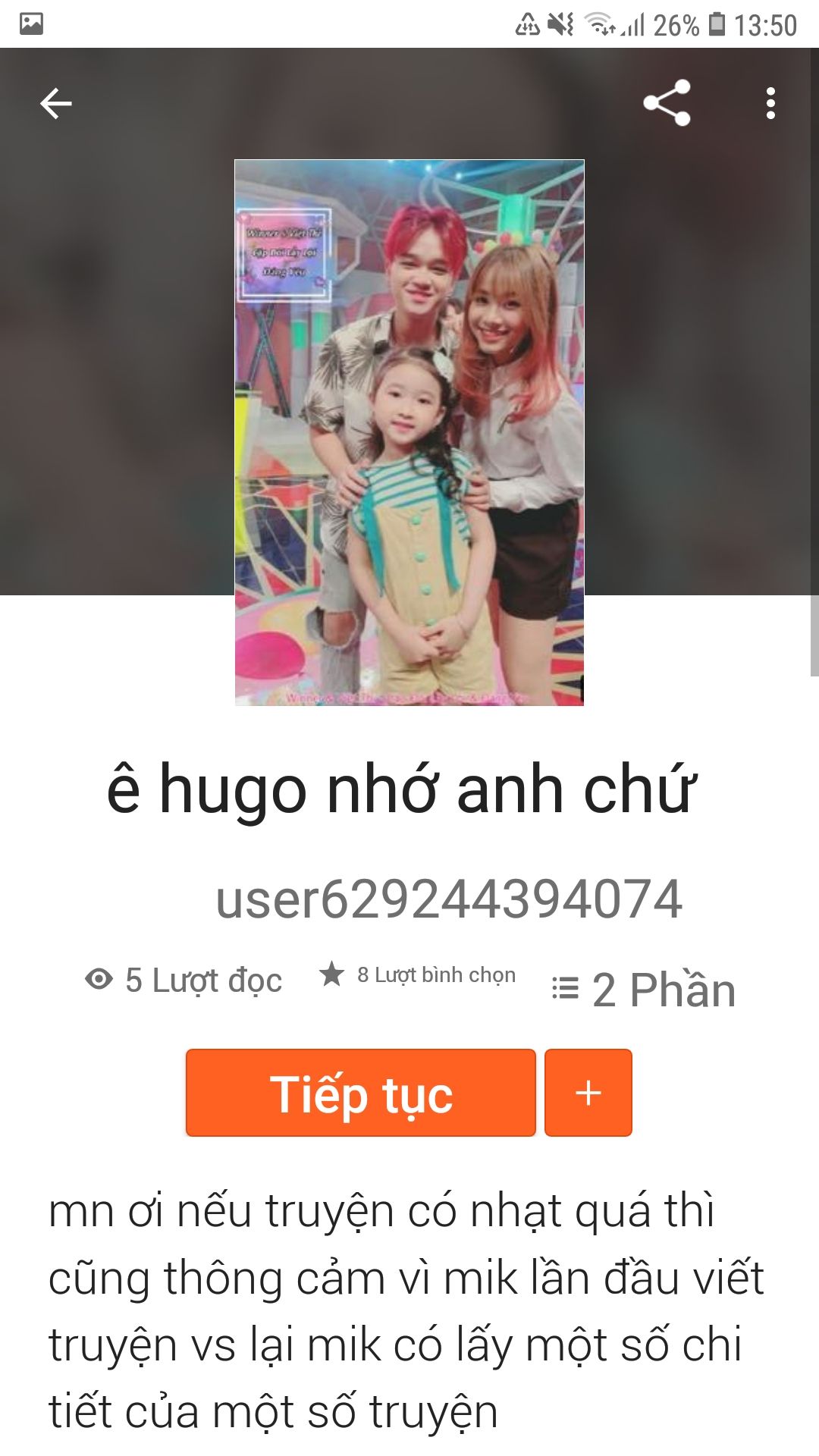Share this story
819x1456 pixels.
[x=667, y=102]
